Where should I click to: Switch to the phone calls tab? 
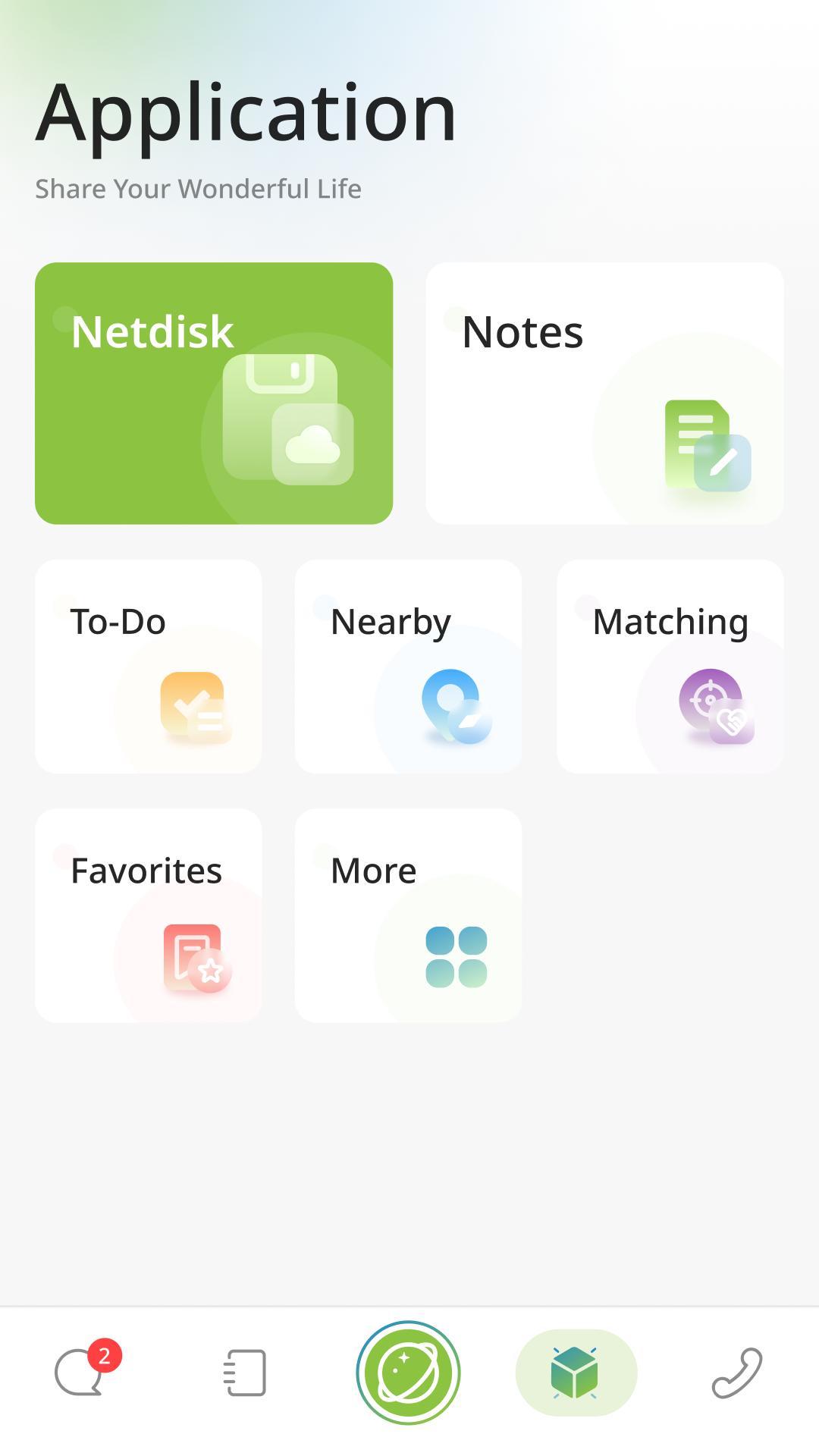(737, 1373)
